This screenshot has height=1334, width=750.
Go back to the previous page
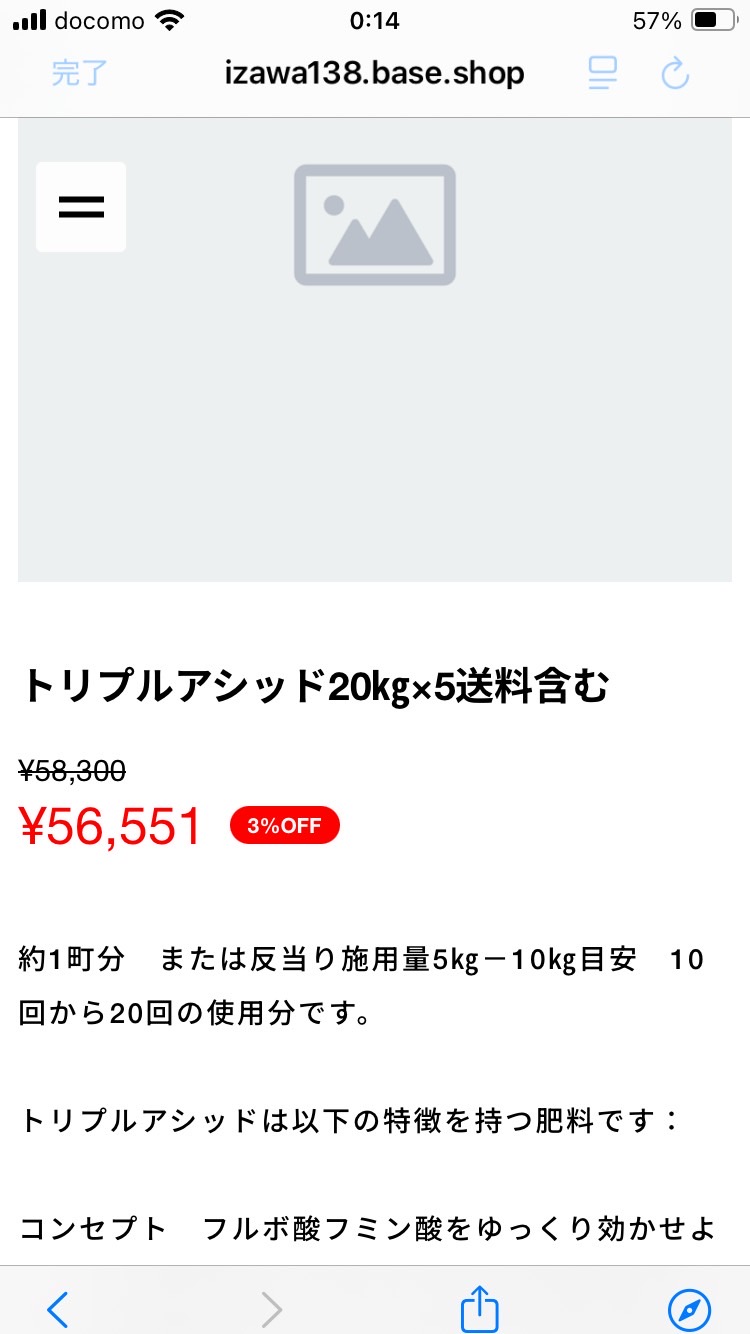(x=58, y=1308)
